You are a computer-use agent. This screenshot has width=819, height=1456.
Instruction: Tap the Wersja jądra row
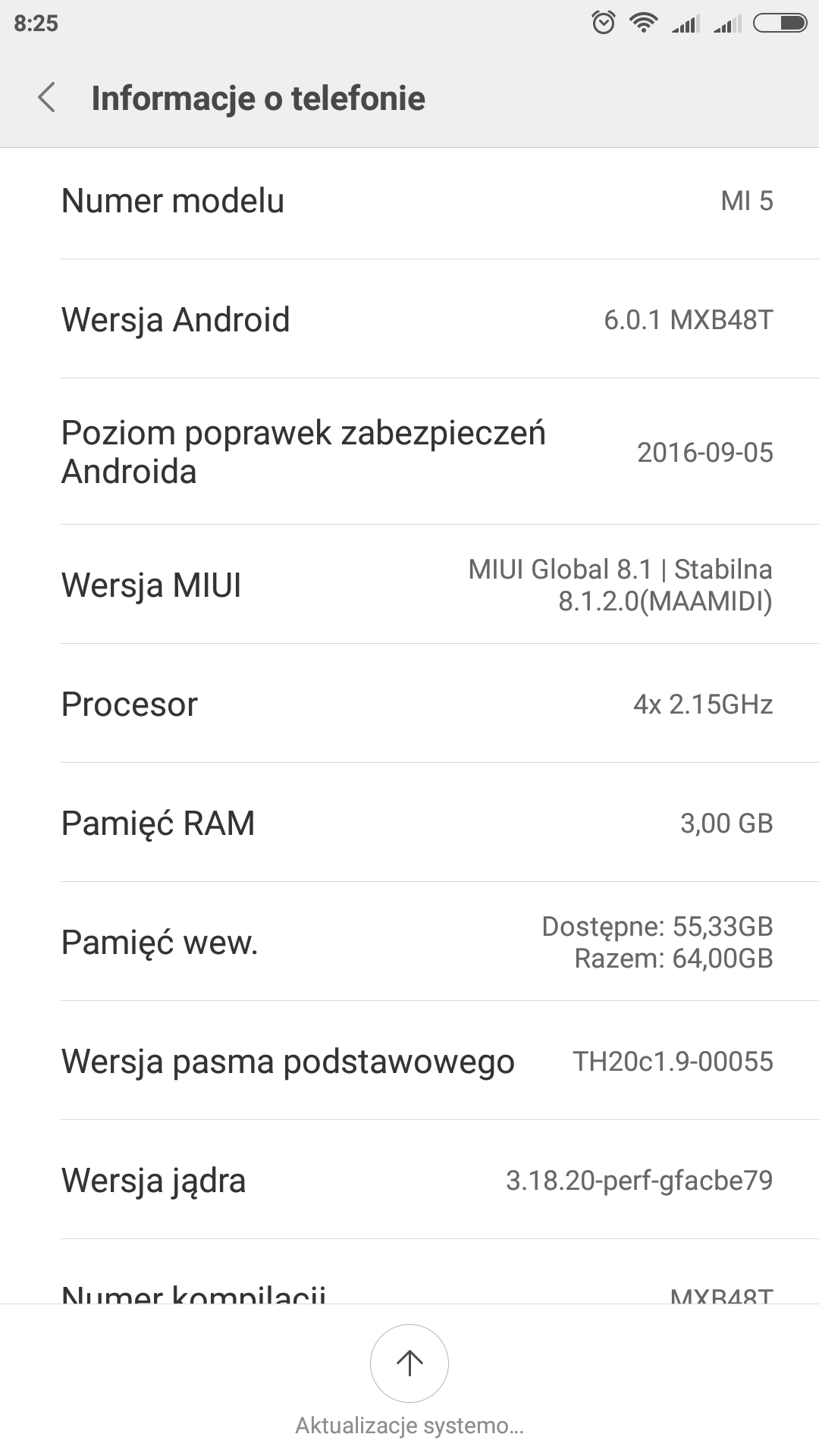point(409,1180)
